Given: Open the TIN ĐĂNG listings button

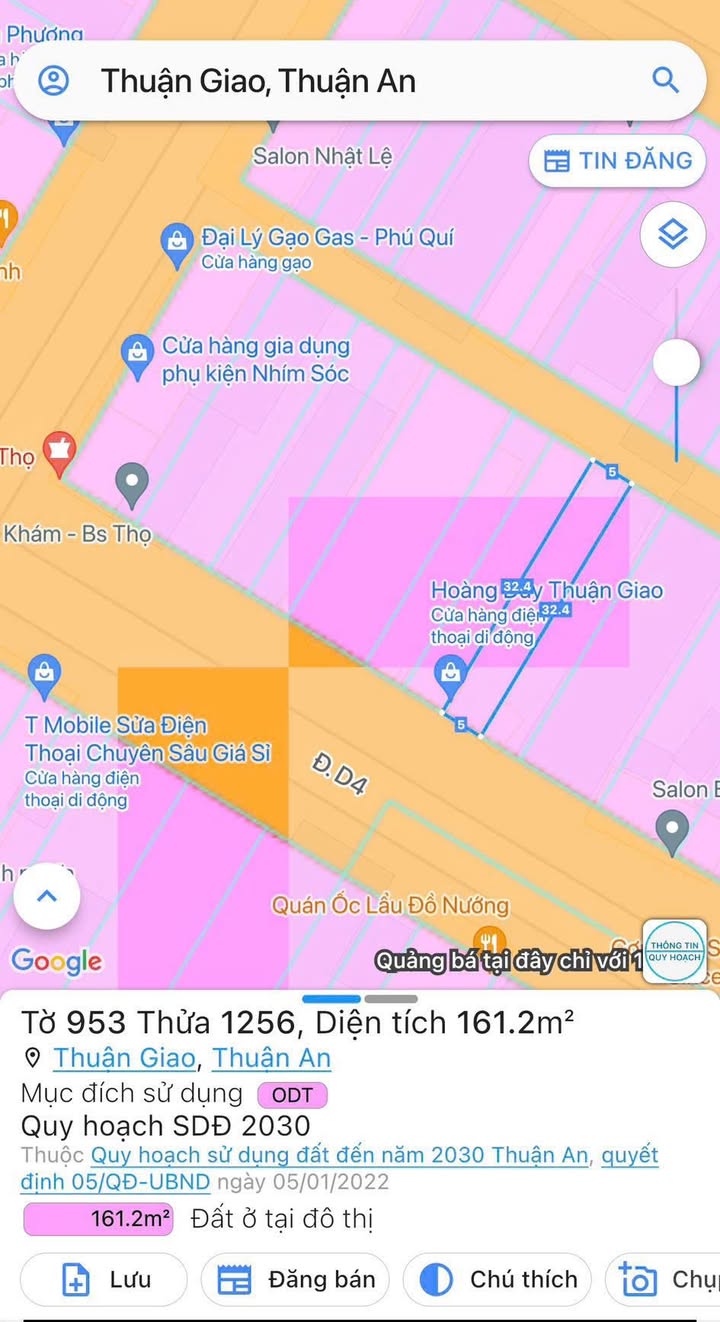Looking at the screenshot, I should pos(618,161).
